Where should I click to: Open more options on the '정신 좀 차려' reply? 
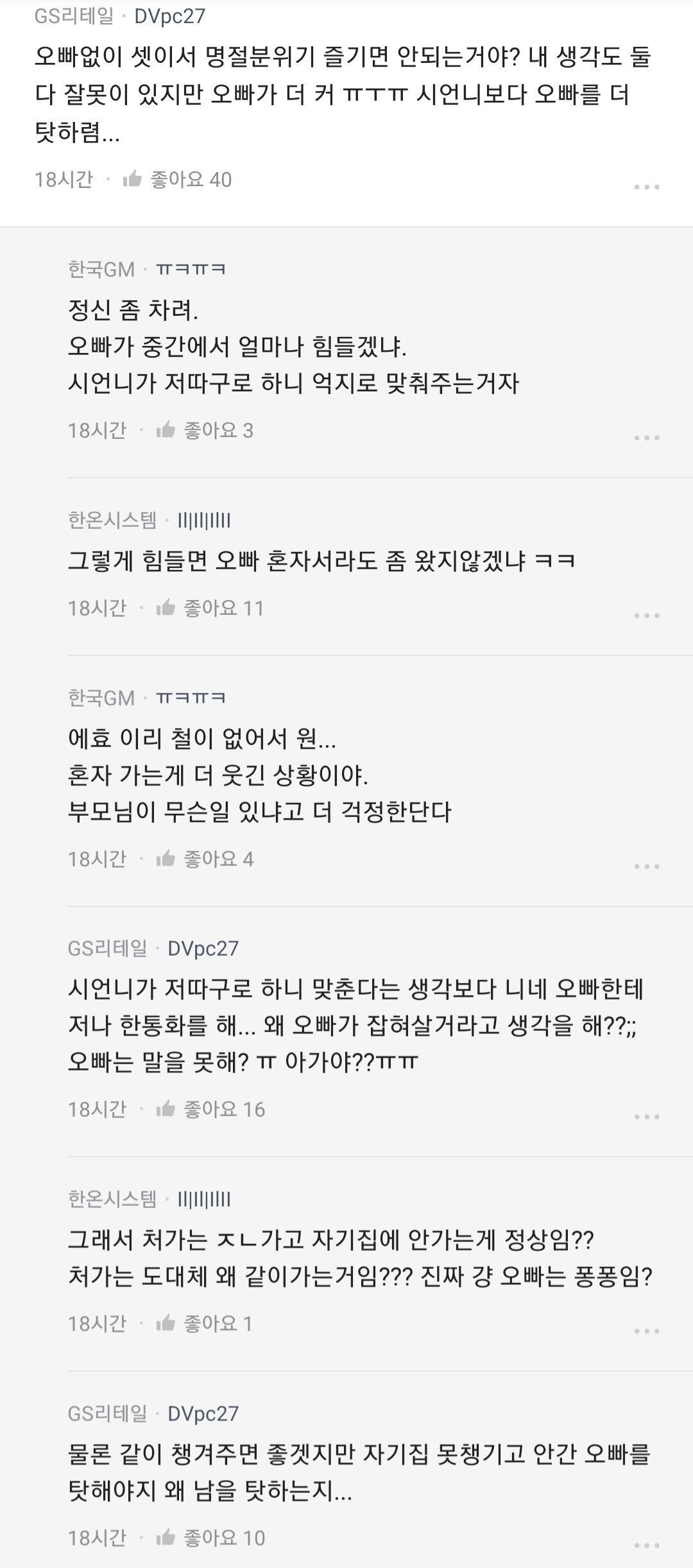(x=646, y=438)
